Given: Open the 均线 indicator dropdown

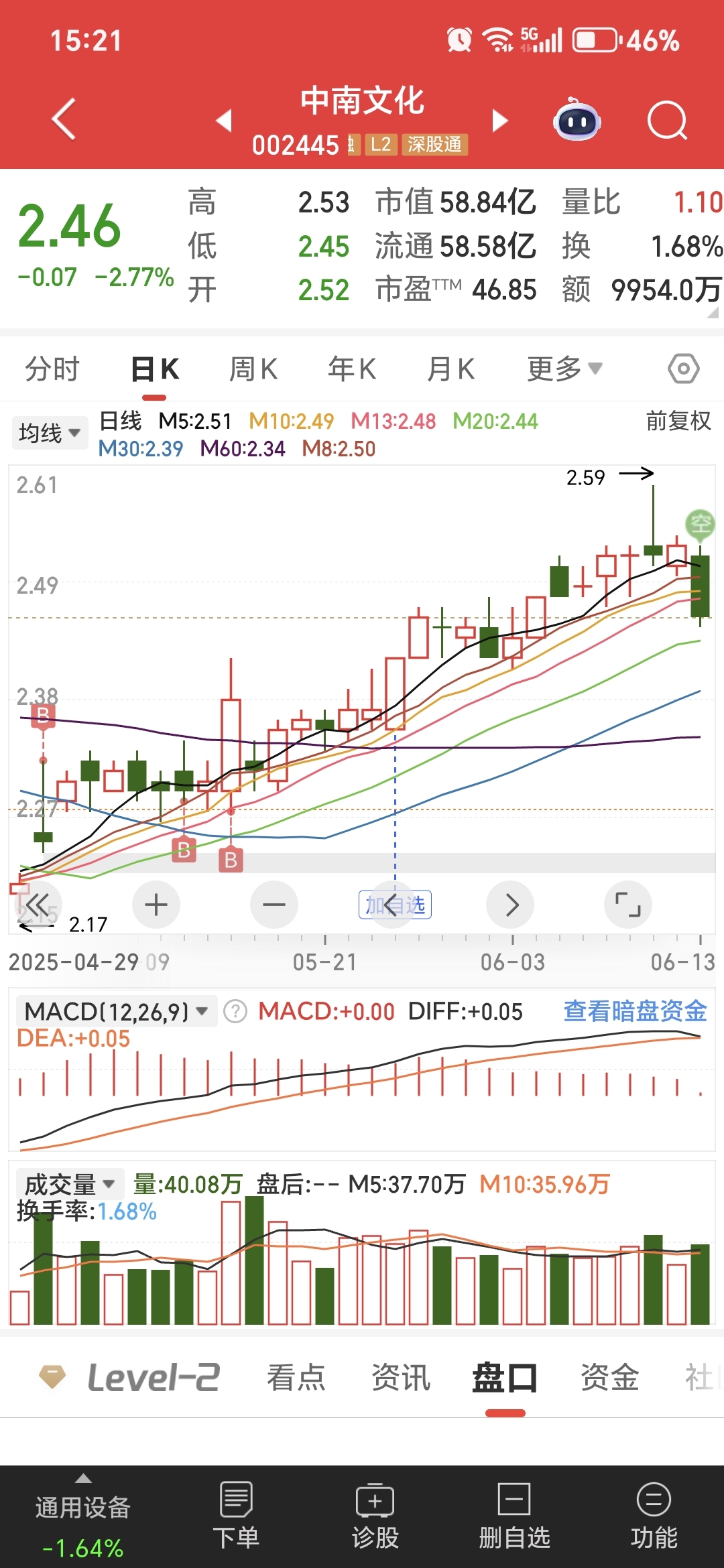Looking at the screenshot, I should [50, 433].
